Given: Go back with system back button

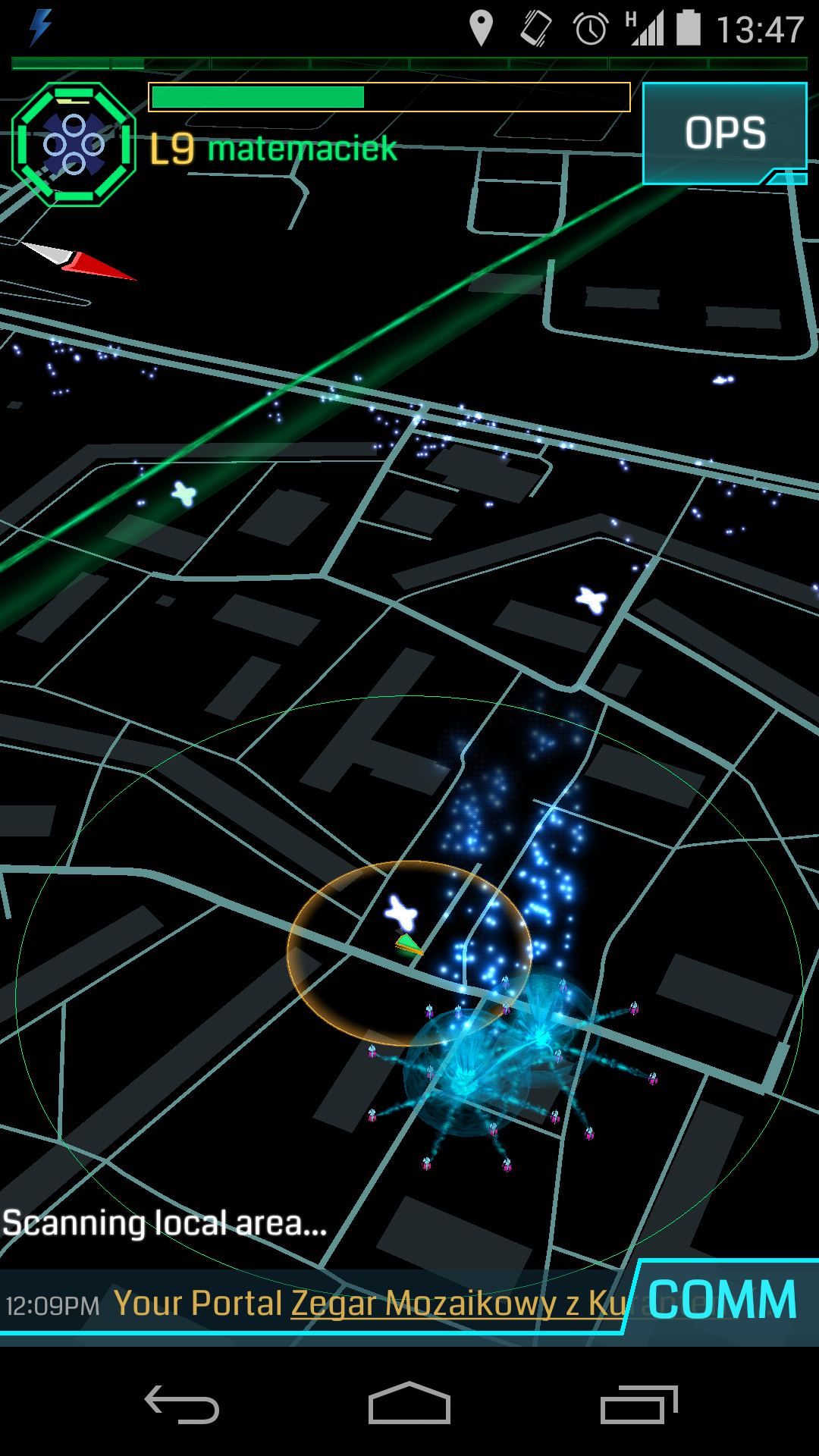Looking at the screenshot, I should coord(182,1404).
